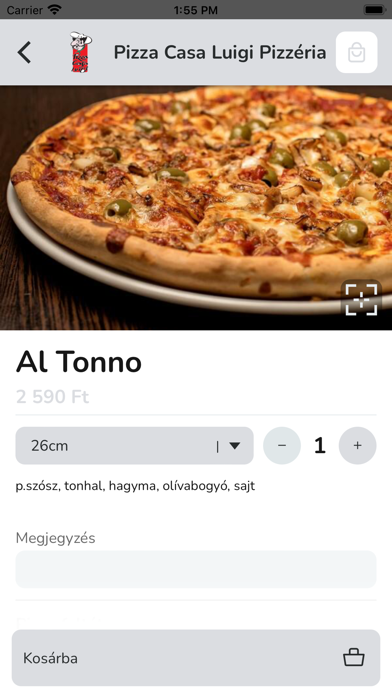Tap the Megjegyzés note field
392x696 pixels.
click(x=196, y=569)
